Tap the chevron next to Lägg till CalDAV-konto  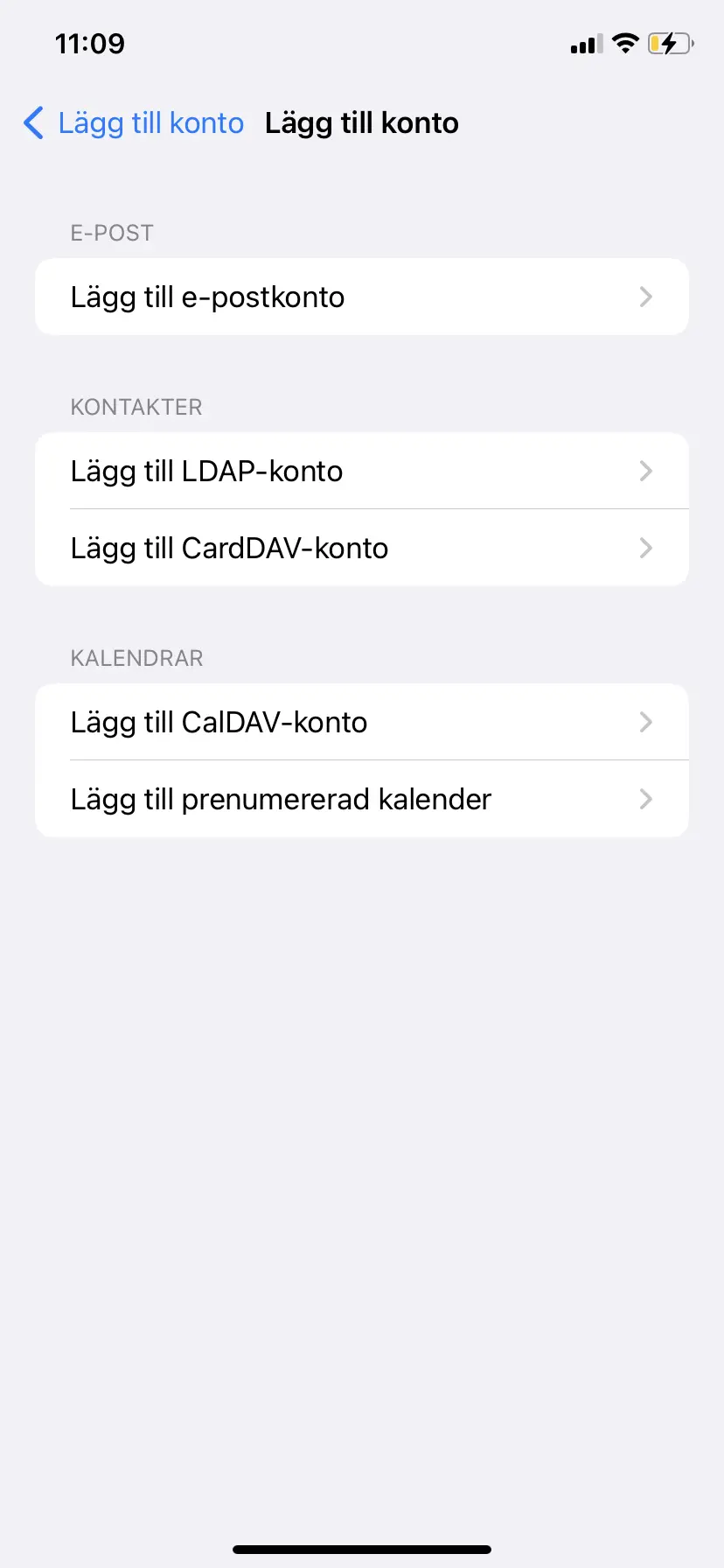[646, 722]
